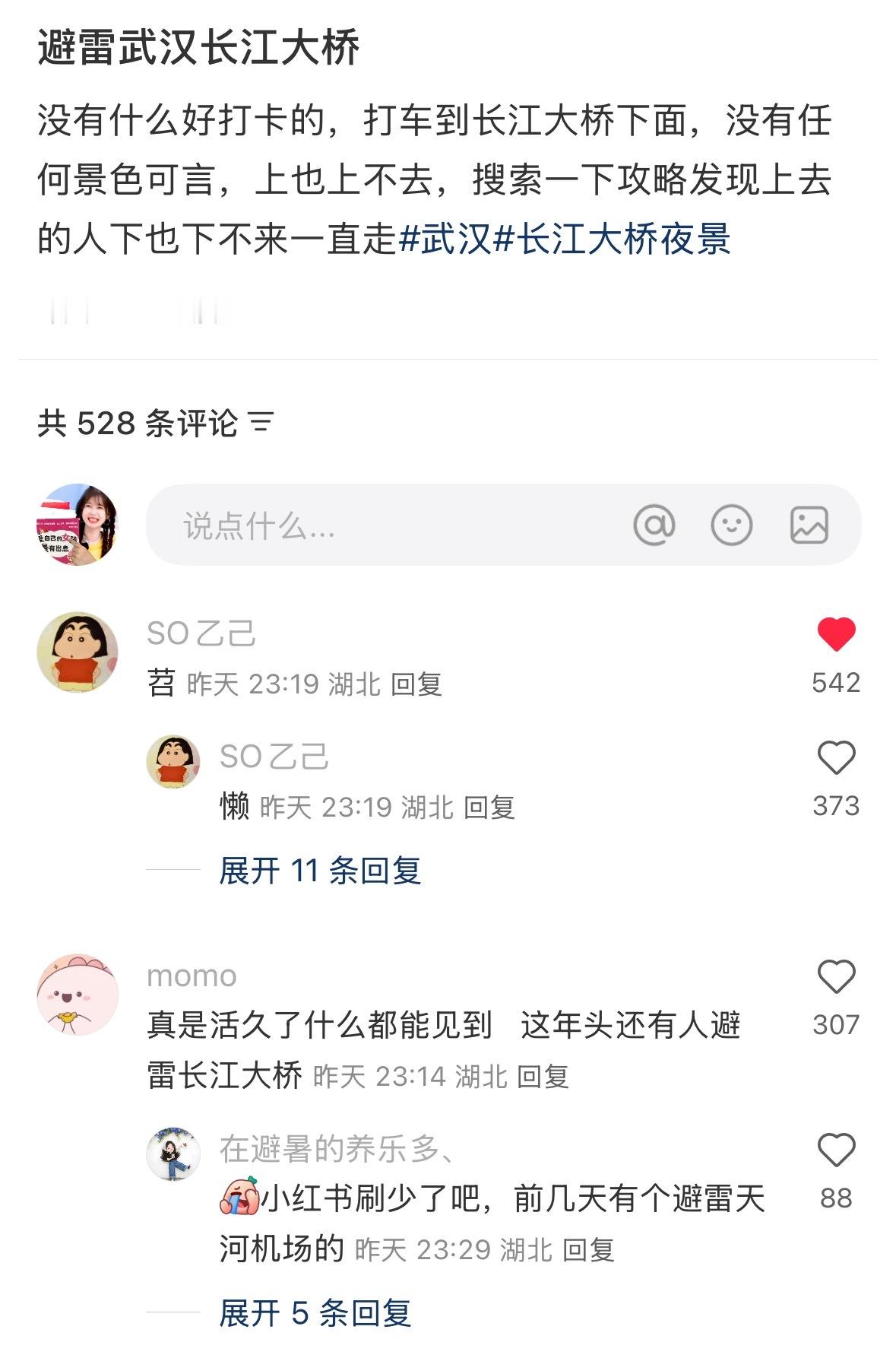Open the comment sort options icon

click(262, 423)
